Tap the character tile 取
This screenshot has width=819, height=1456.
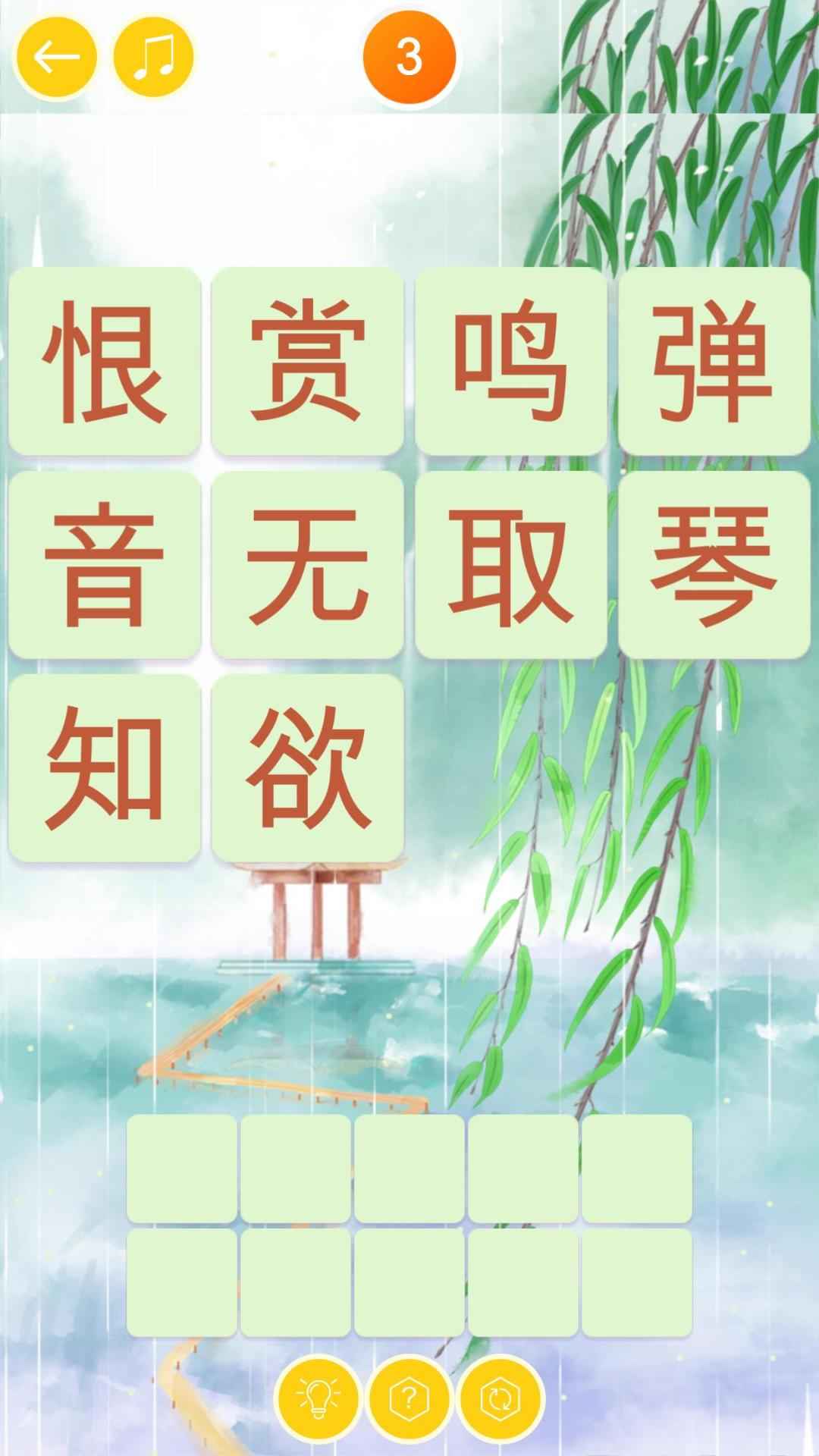click(510, 565)
